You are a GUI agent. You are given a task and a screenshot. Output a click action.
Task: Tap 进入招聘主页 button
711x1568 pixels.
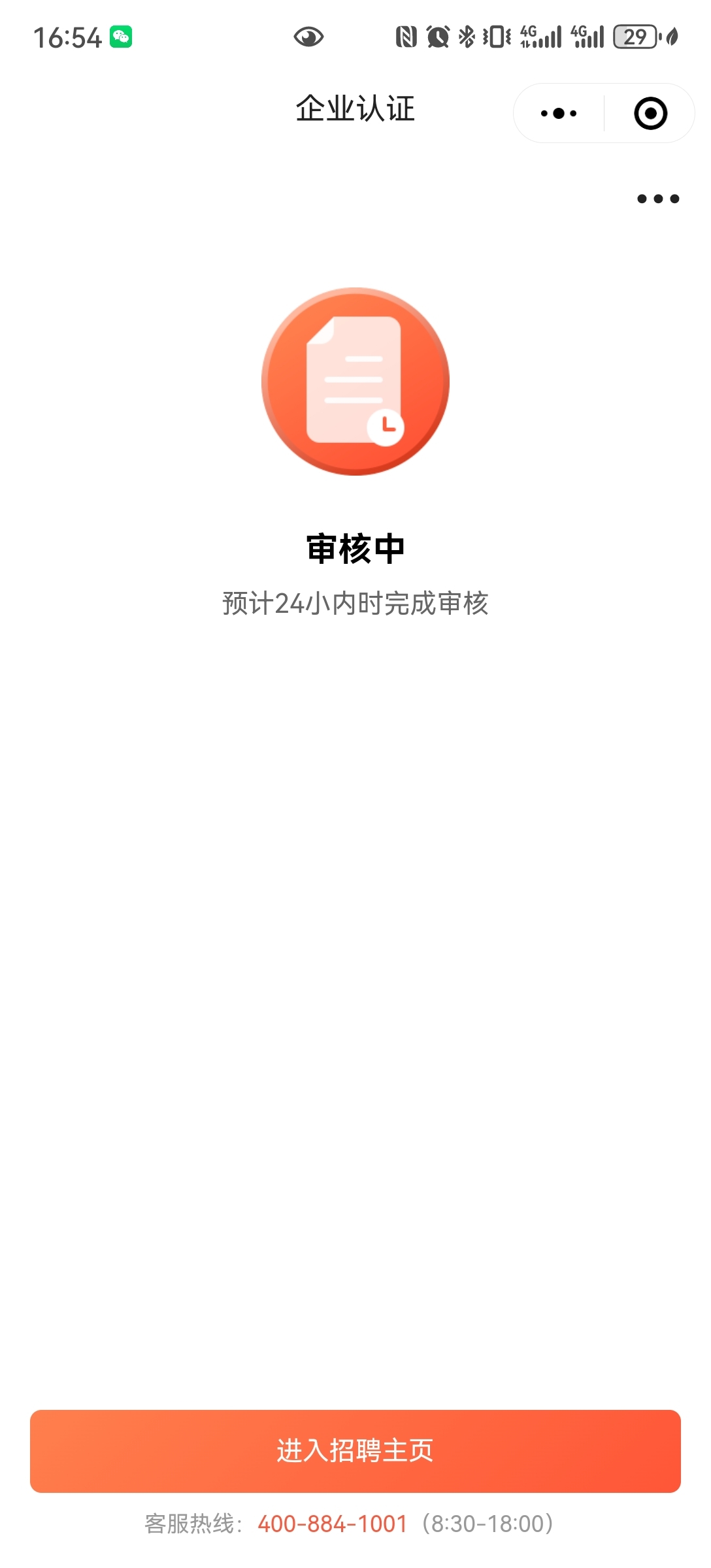pyautogui.click(x=355, y=1450)
